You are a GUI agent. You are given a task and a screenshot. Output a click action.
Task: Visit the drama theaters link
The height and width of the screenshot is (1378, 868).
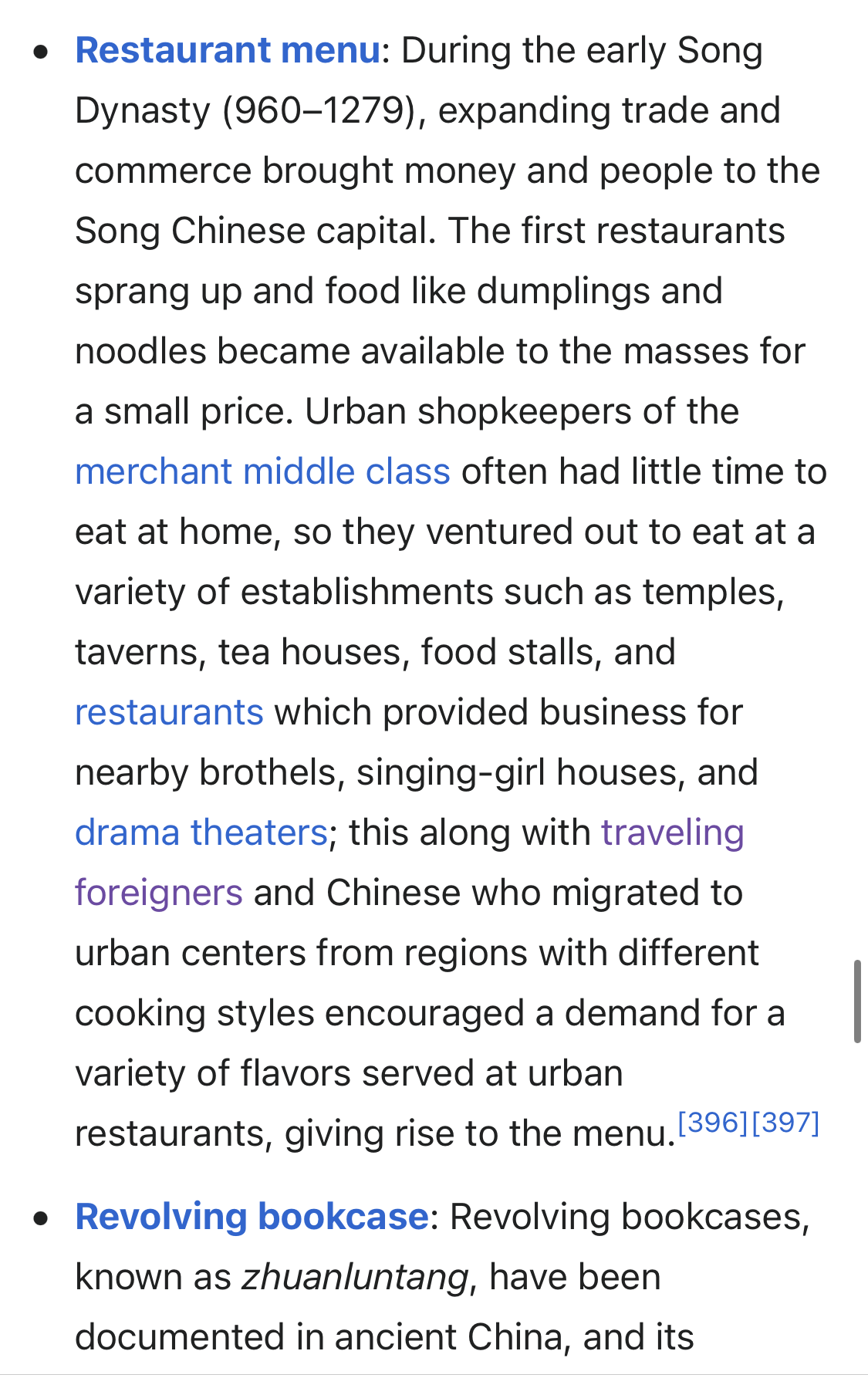[x=201, y=833]
